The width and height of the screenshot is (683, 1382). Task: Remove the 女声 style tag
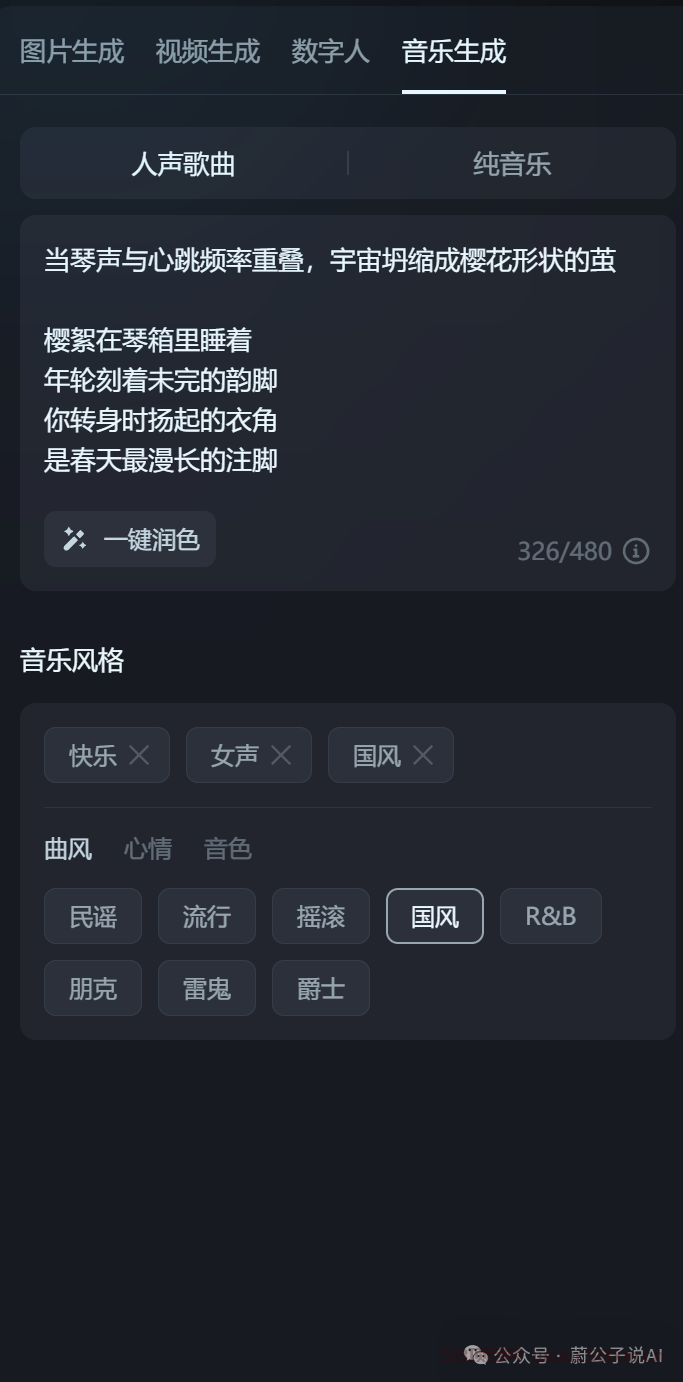click(x=281, y=755)
